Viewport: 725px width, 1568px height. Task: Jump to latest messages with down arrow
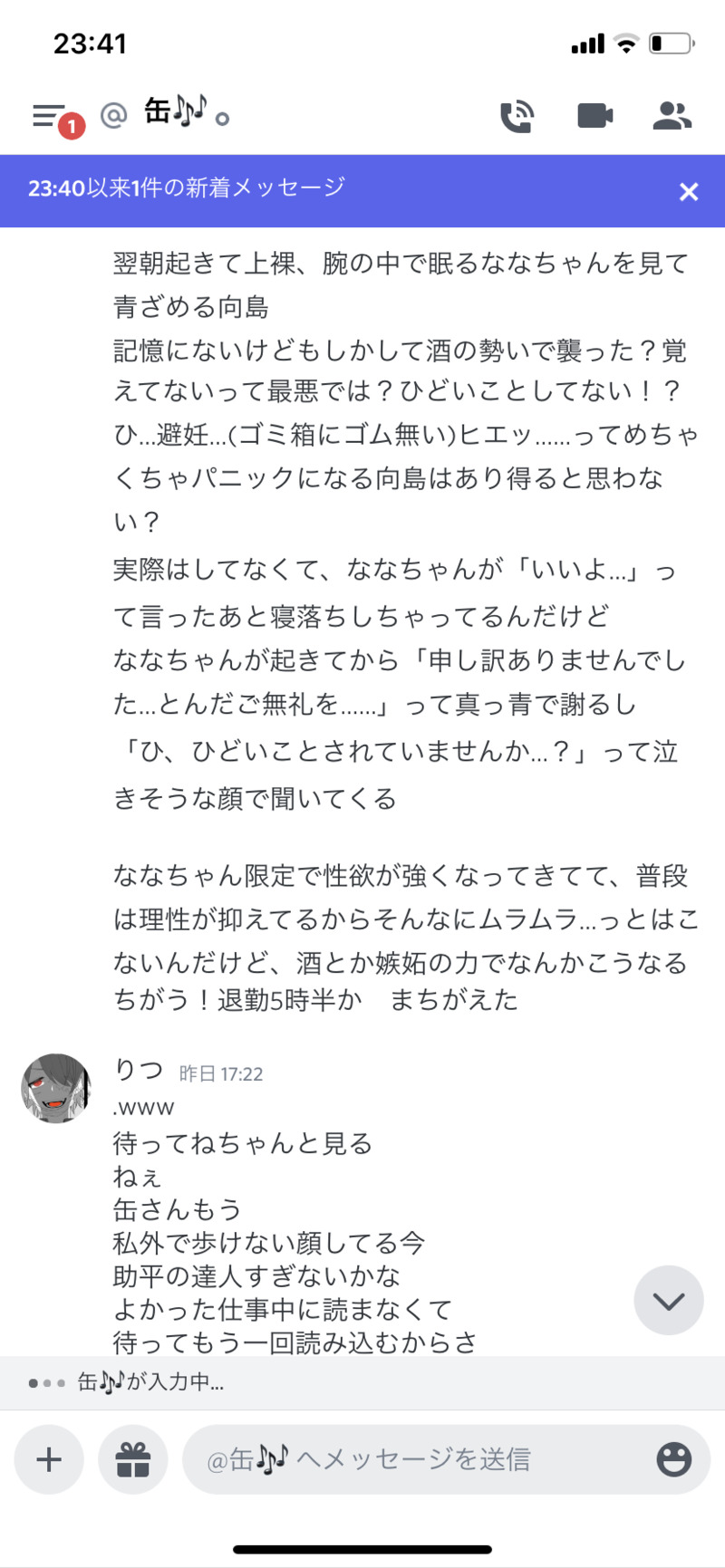(669, 1300)
